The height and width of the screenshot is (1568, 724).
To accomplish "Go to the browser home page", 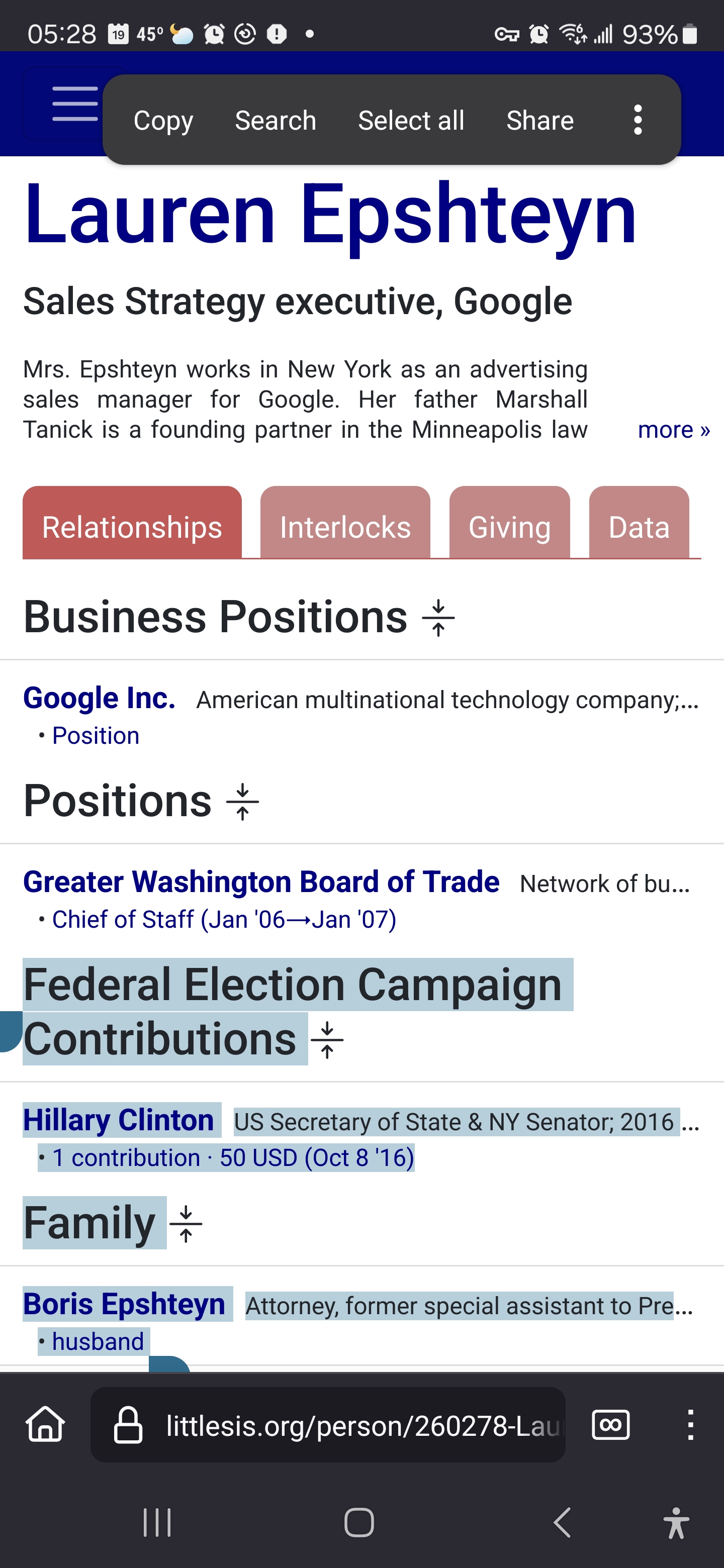I will [x=45, y=1424].
